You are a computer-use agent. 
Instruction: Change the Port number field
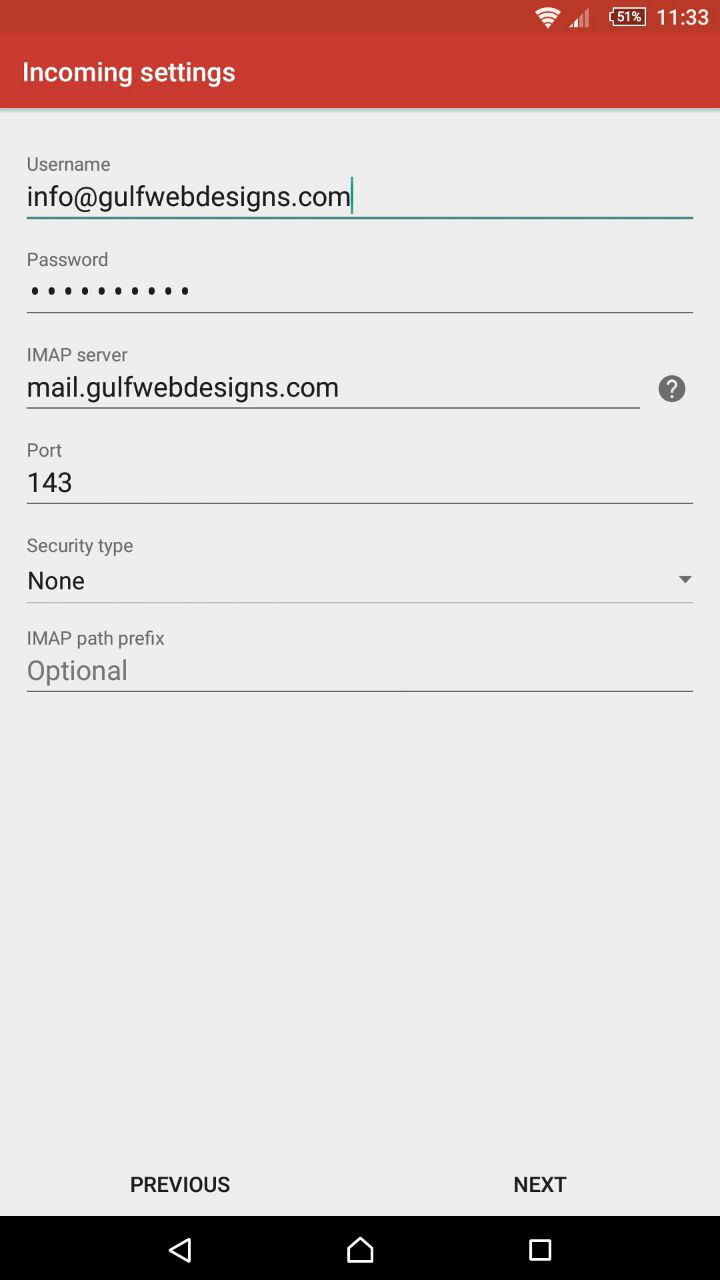pos(360,482)
